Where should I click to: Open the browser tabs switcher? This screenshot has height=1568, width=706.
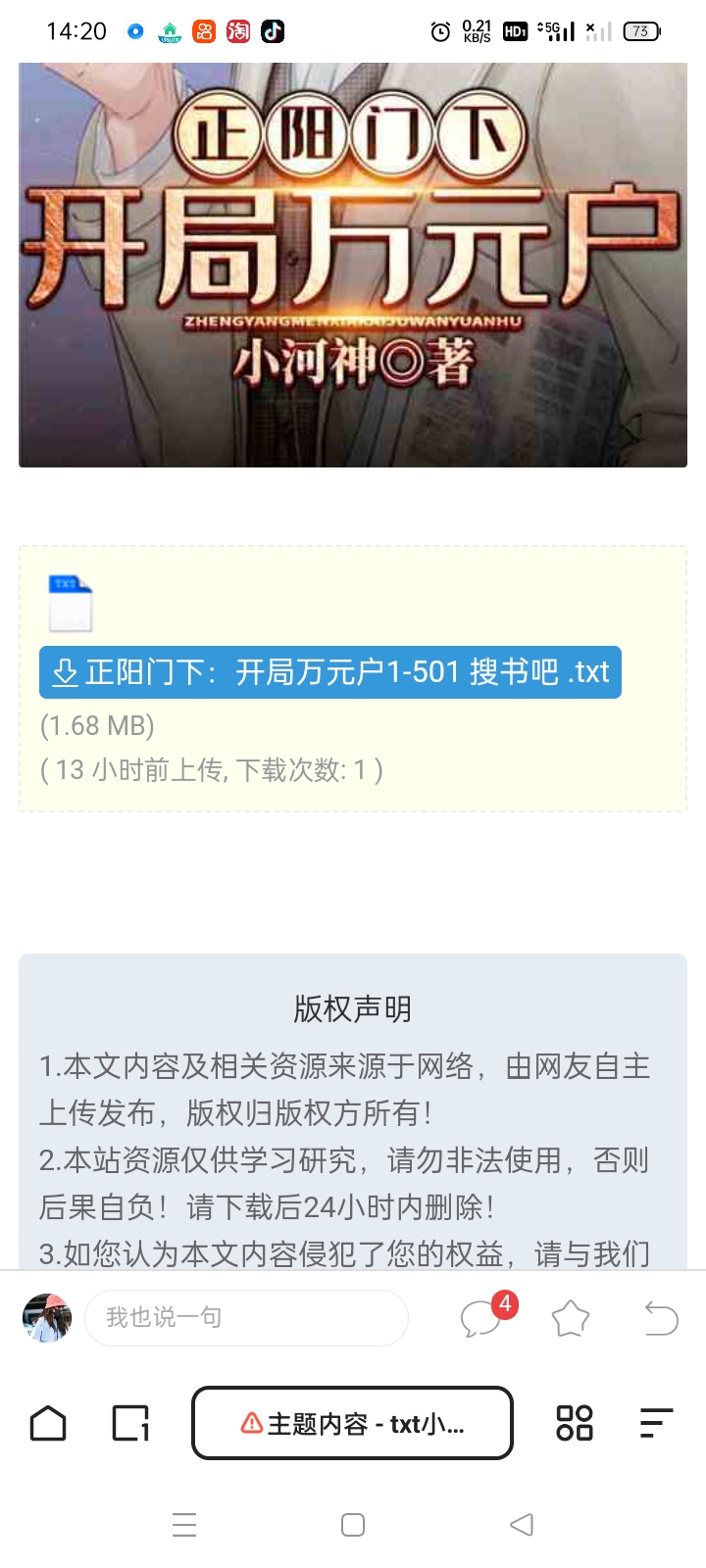(x=130, y=1423)
